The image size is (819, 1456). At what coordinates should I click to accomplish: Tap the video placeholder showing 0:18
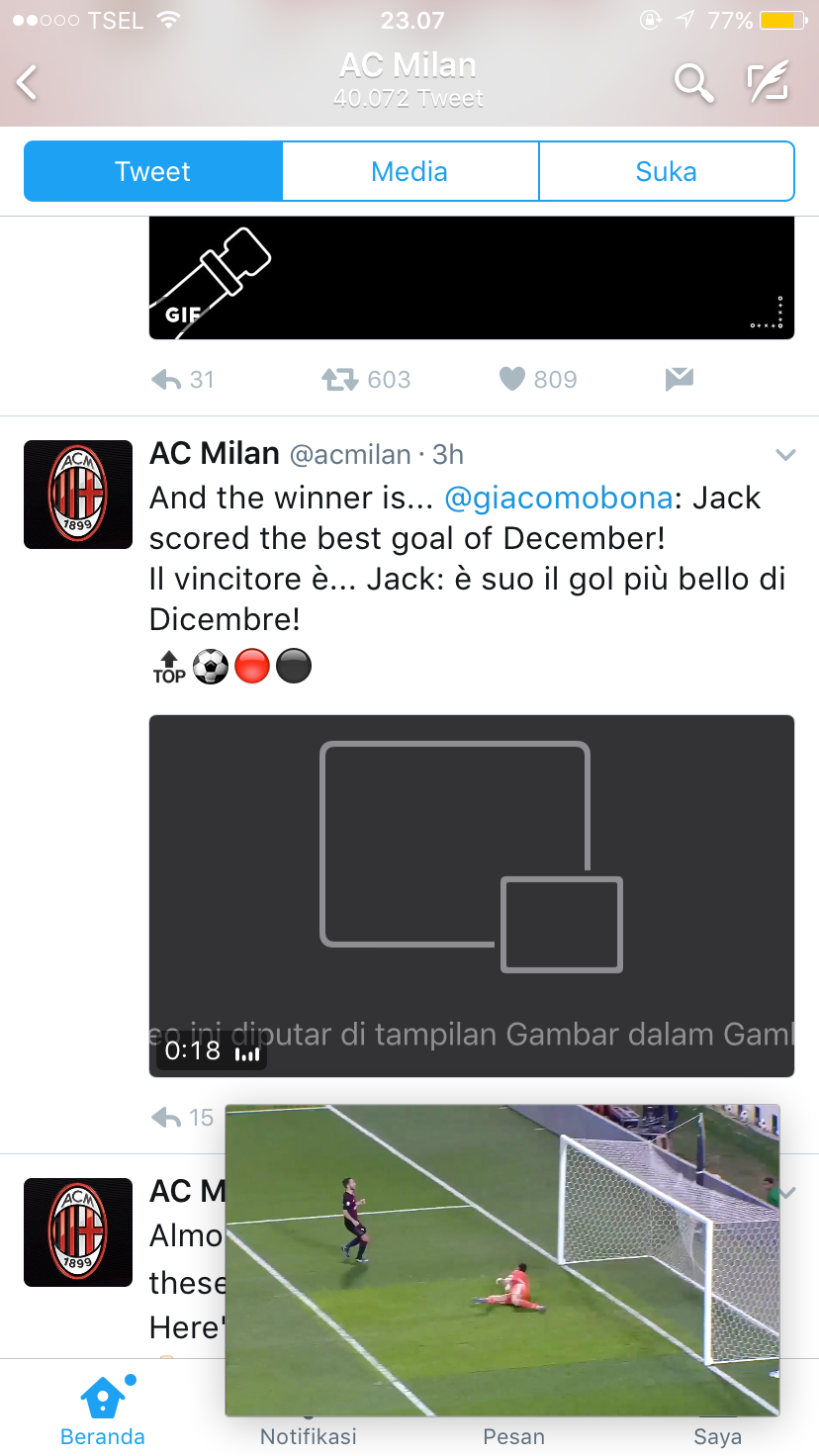coord(472,896)
